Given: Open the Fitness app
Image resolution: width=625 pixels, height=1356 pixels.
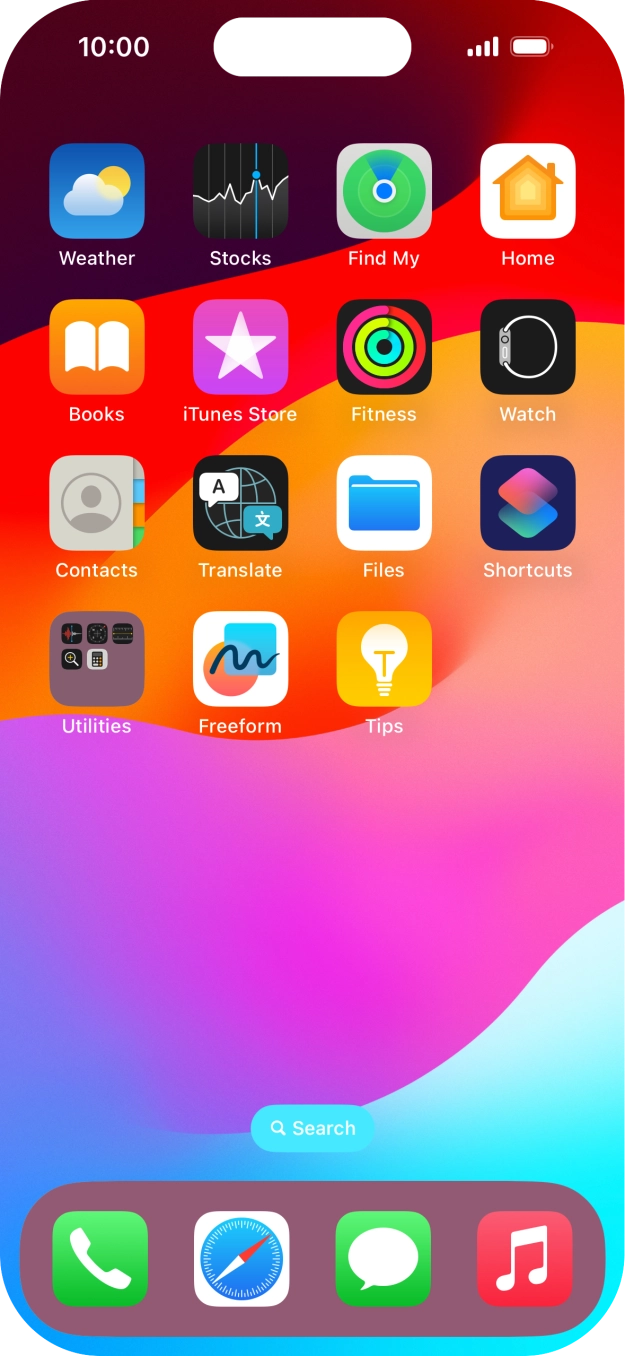Looking at the screenshot, I should tap(384, 347).
